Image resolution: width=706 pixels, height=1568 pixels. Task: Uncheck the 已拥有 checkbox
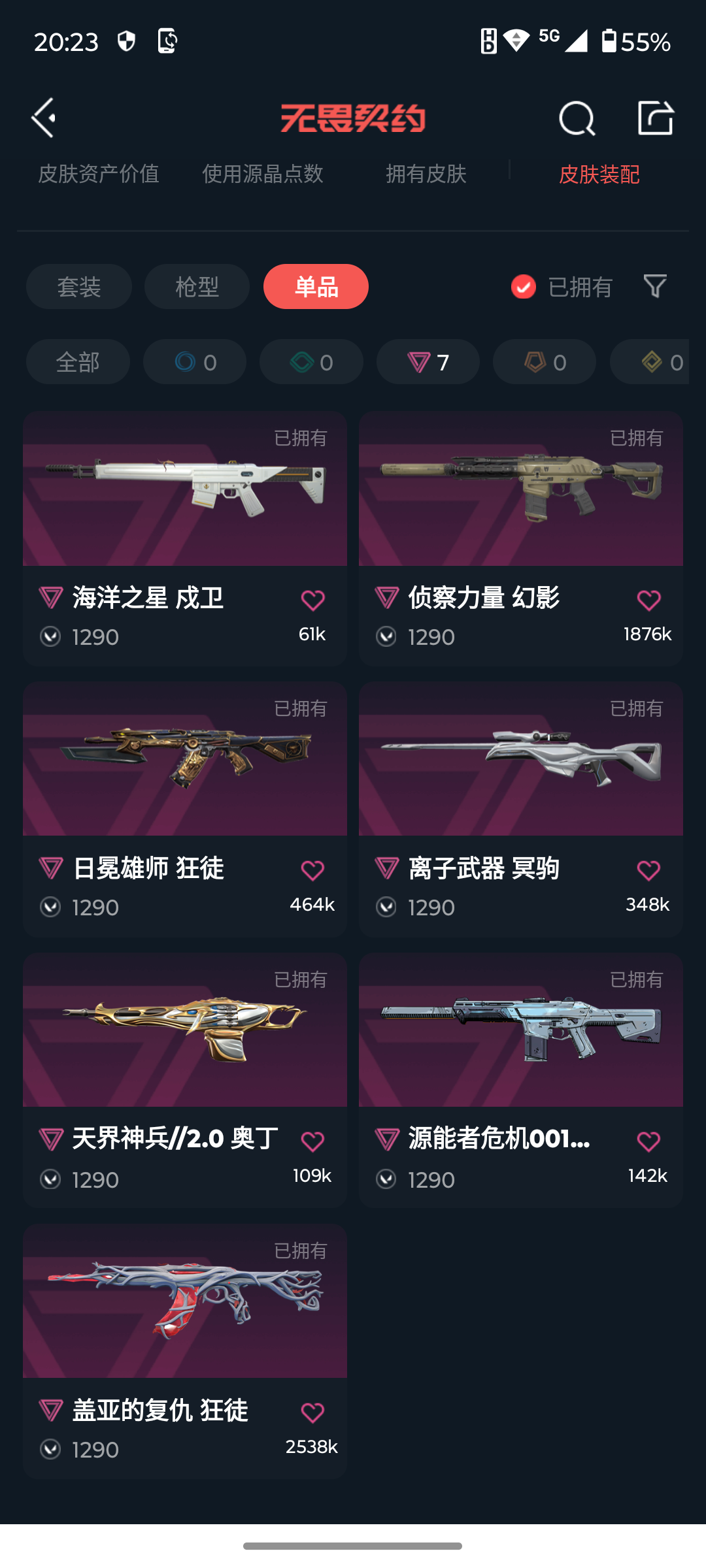click(524, 287)
